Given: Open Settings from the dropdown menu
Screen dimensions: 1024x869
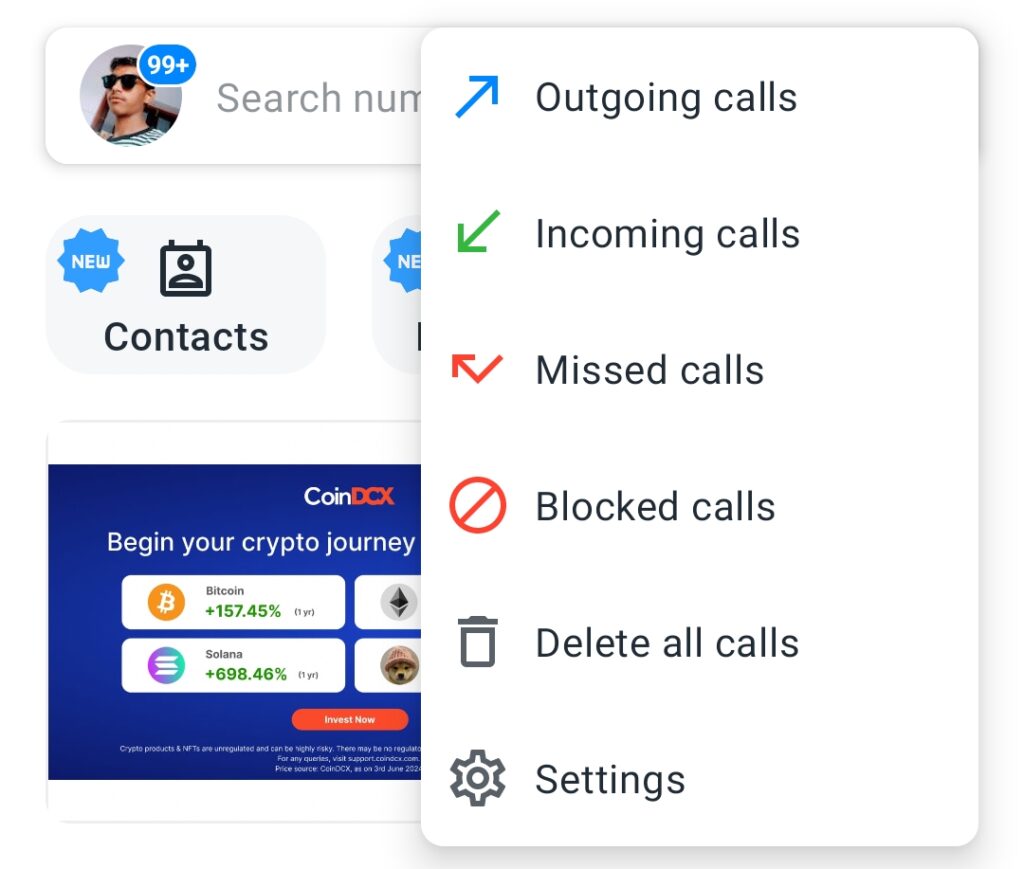Looking at the screenshot, I should [x=609, y=779].
